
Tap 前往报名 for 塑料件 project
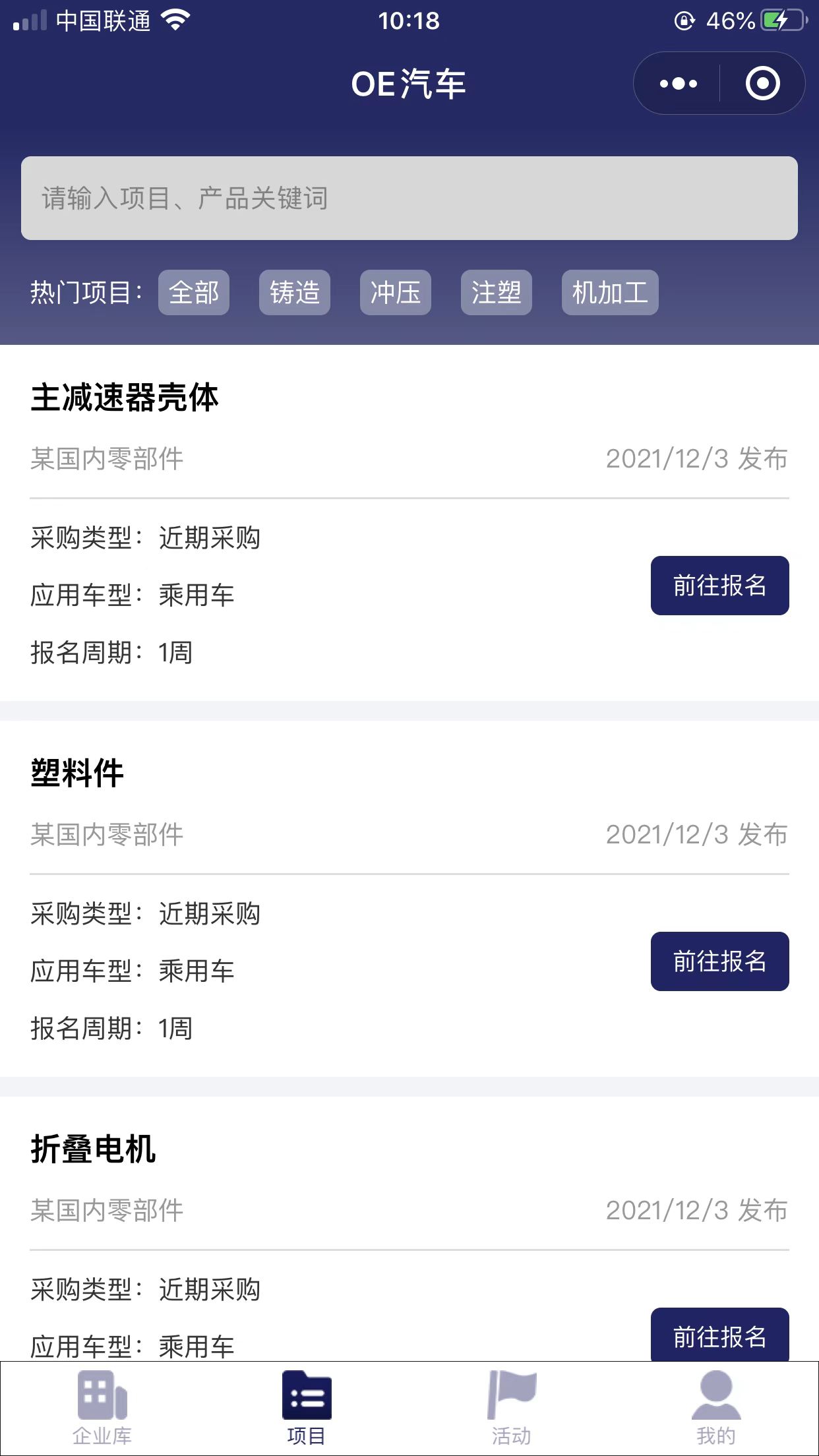click(719, 962)
